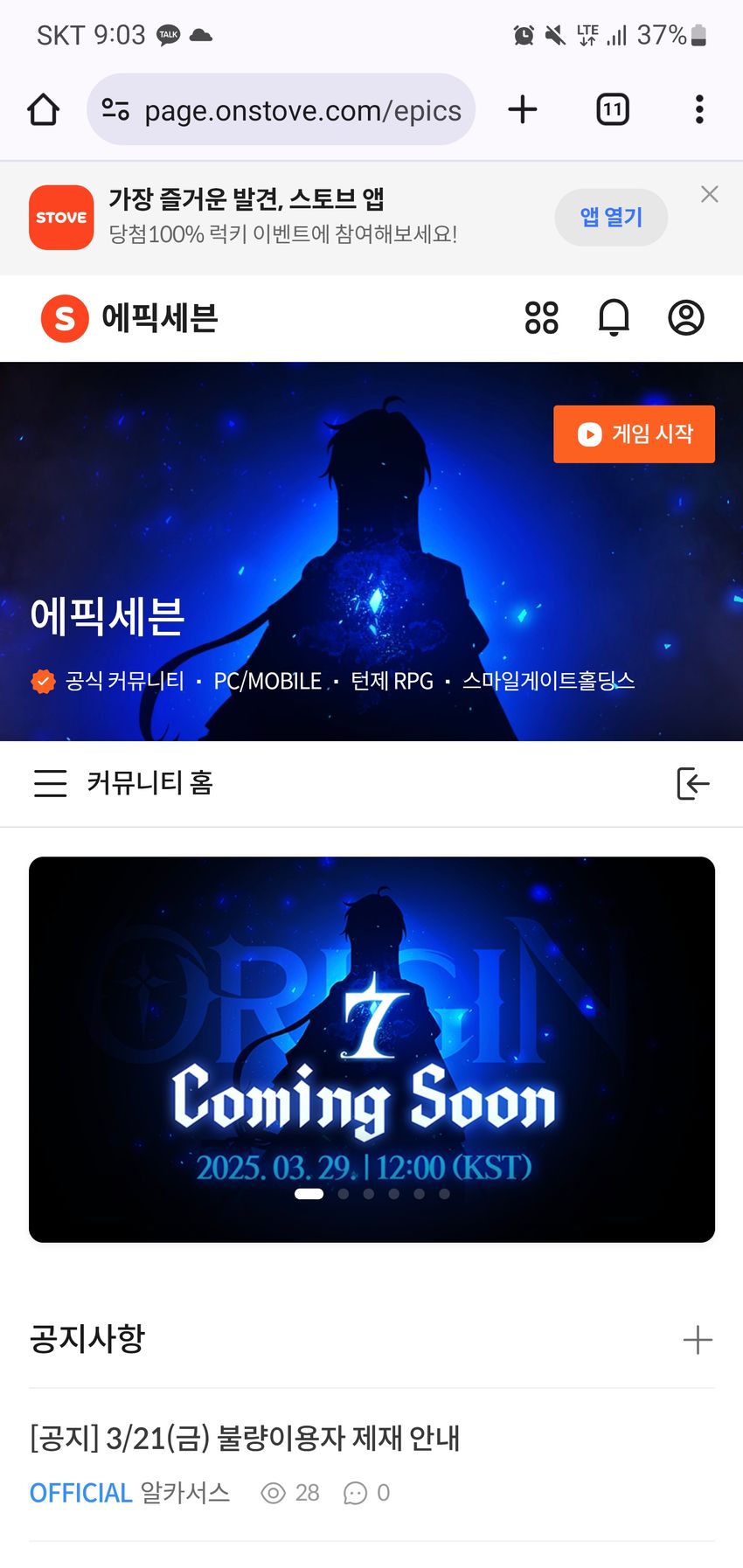Open the Coming Soon banner
The width and height of the screenshot is (743, 1568).
tap(371, 1049)
